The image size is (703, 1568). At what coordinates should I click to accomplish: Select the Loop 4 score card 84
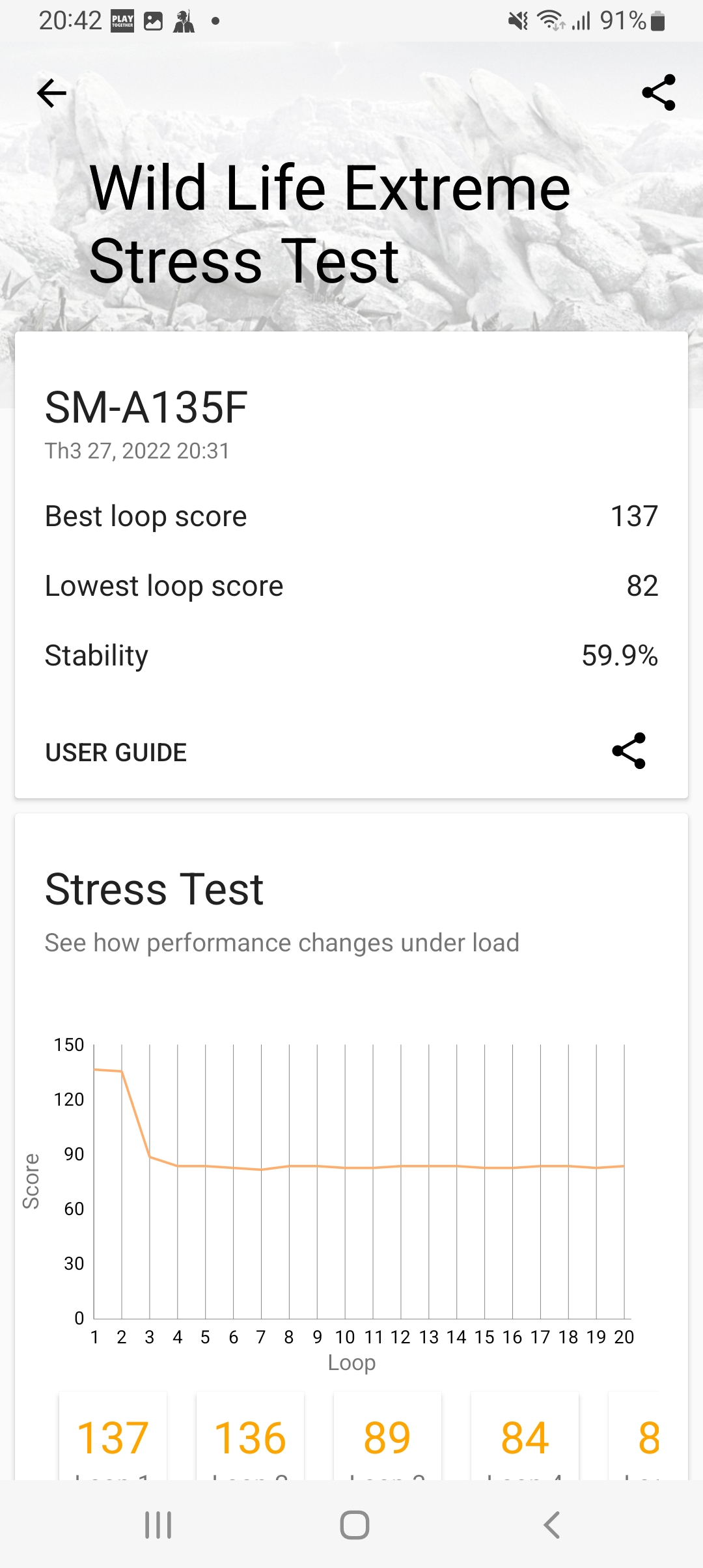click(525, 1438)
